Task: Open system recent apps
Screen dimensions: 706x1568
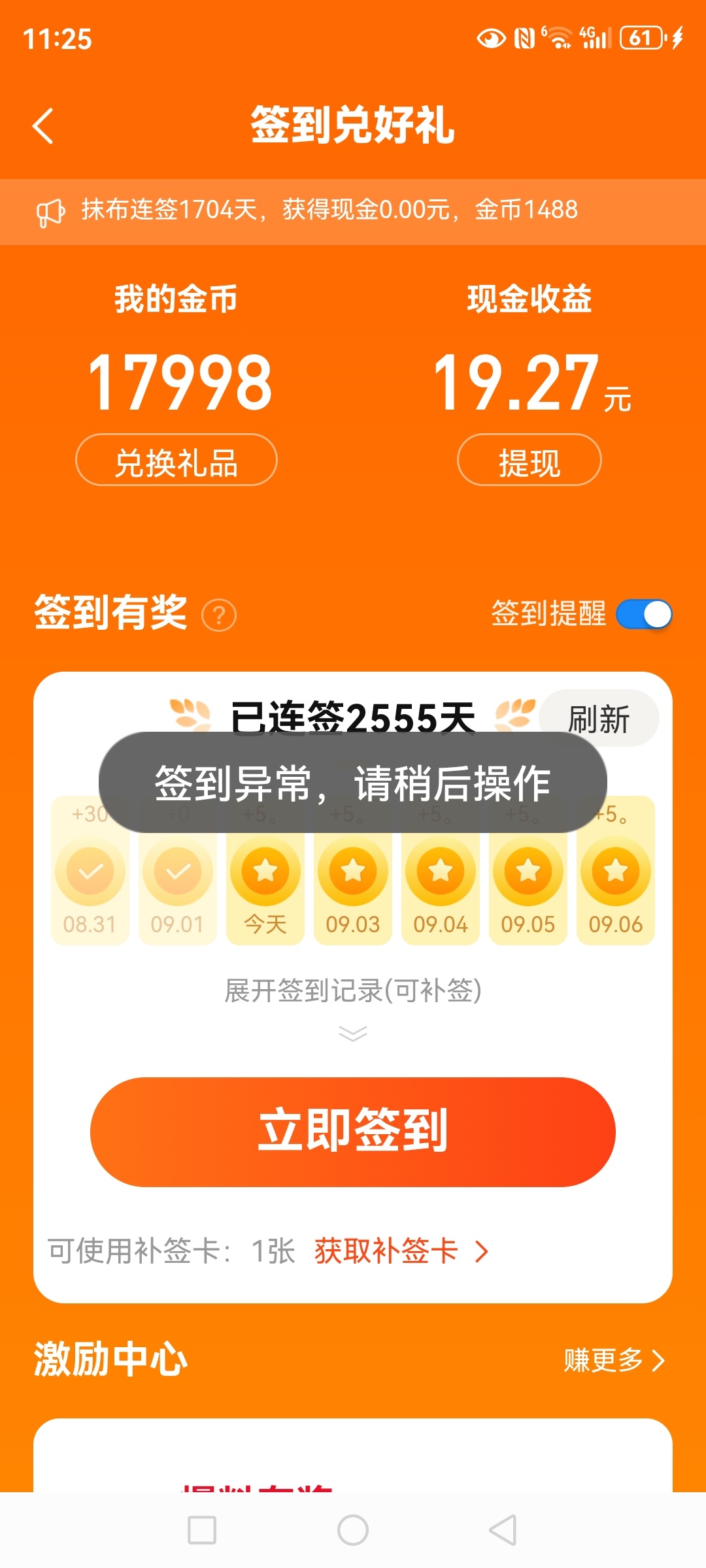Action: coord(202,1530)
